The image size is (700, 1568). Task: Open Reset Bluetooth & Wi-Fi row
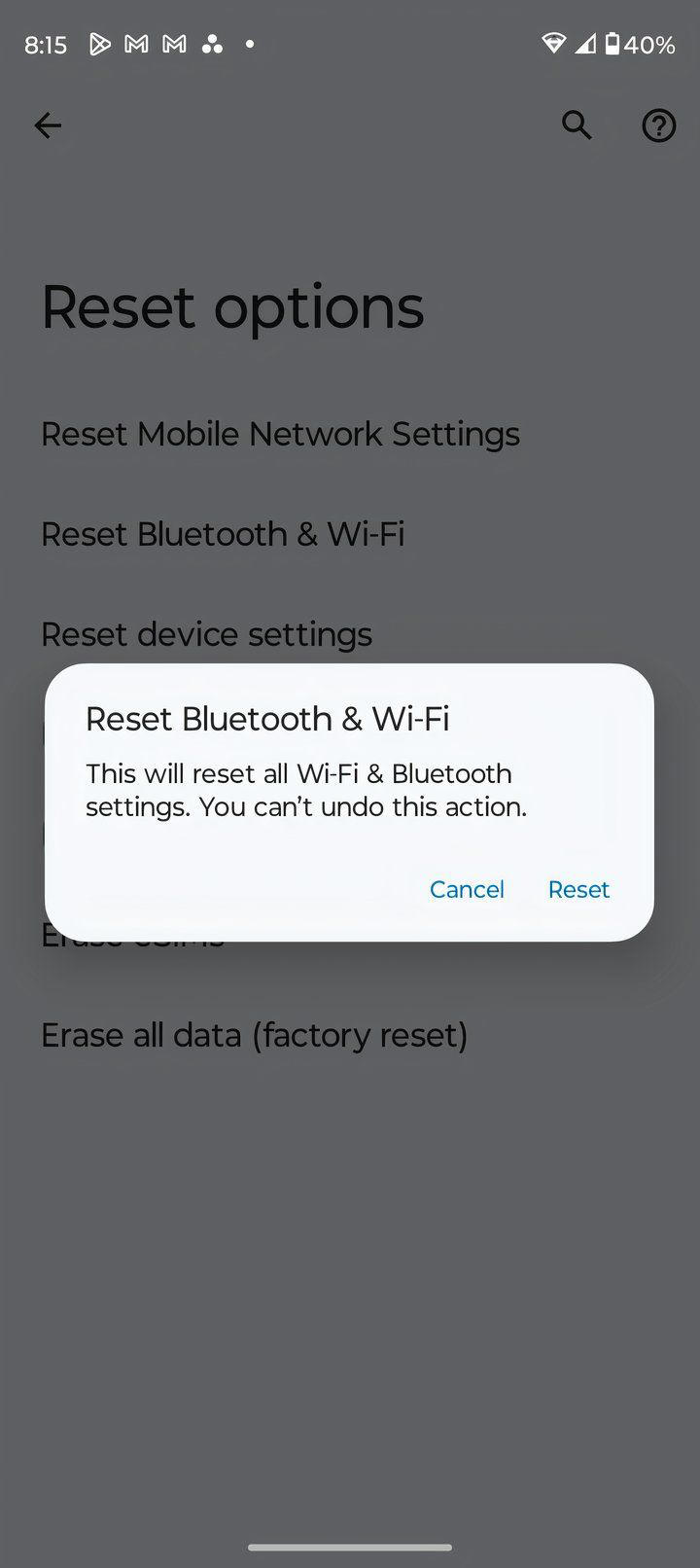(223, 534)
